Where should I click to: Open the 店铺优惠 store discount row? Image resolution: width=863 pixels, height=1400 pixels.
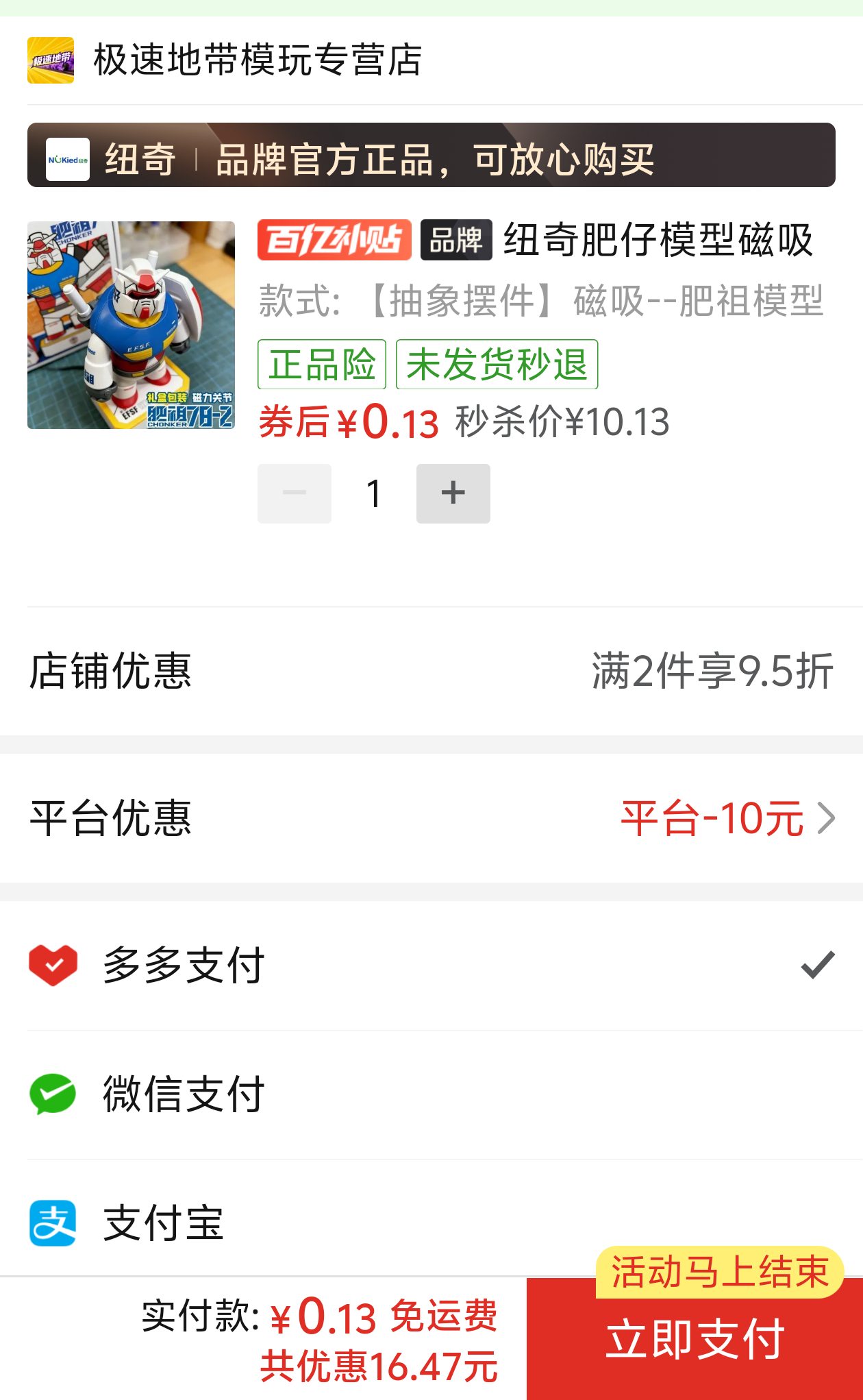point(431,672)
